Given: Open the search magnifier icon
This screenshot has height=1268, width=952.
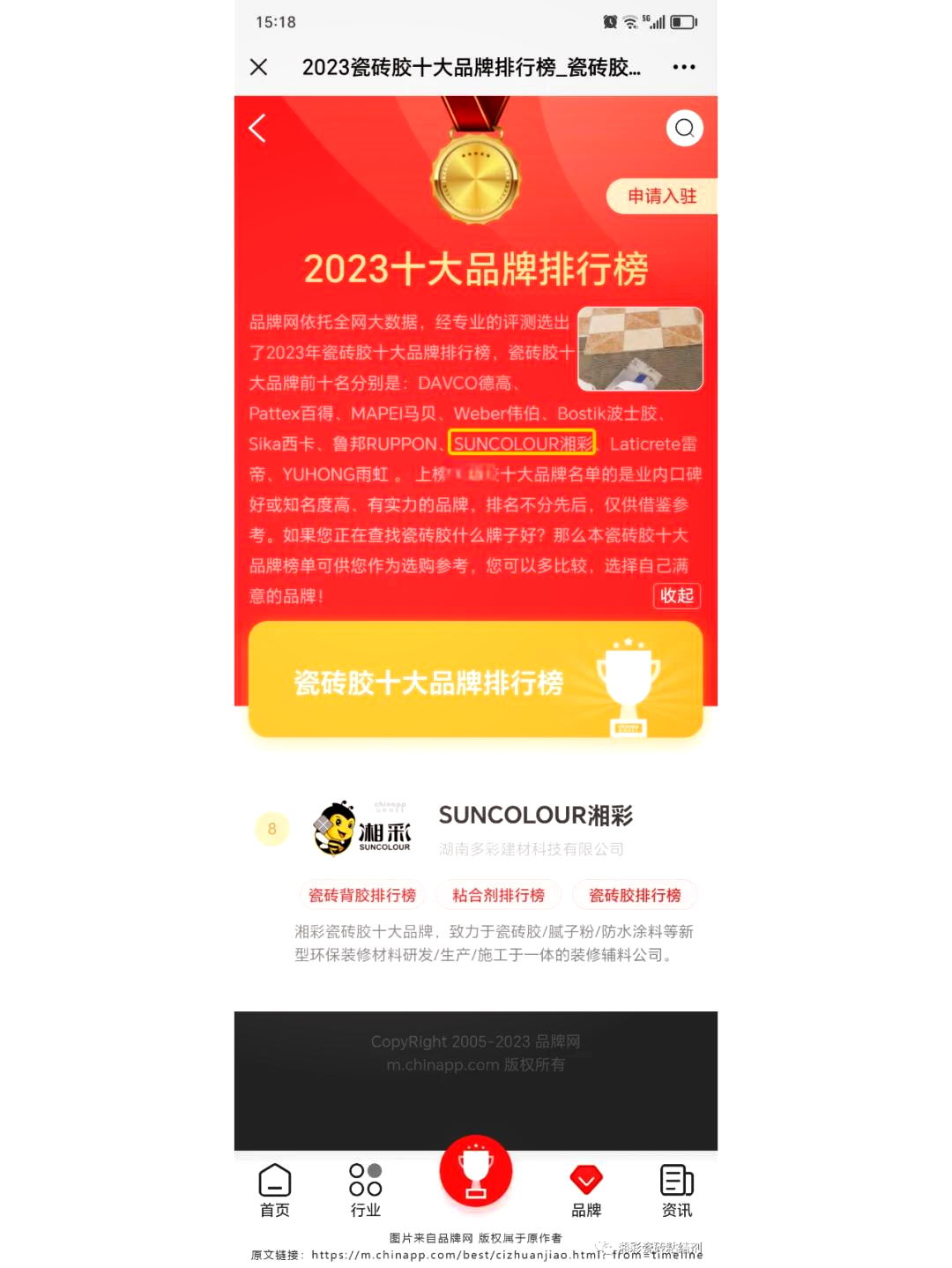Looking at the screenshot, I should coord(684,129).
